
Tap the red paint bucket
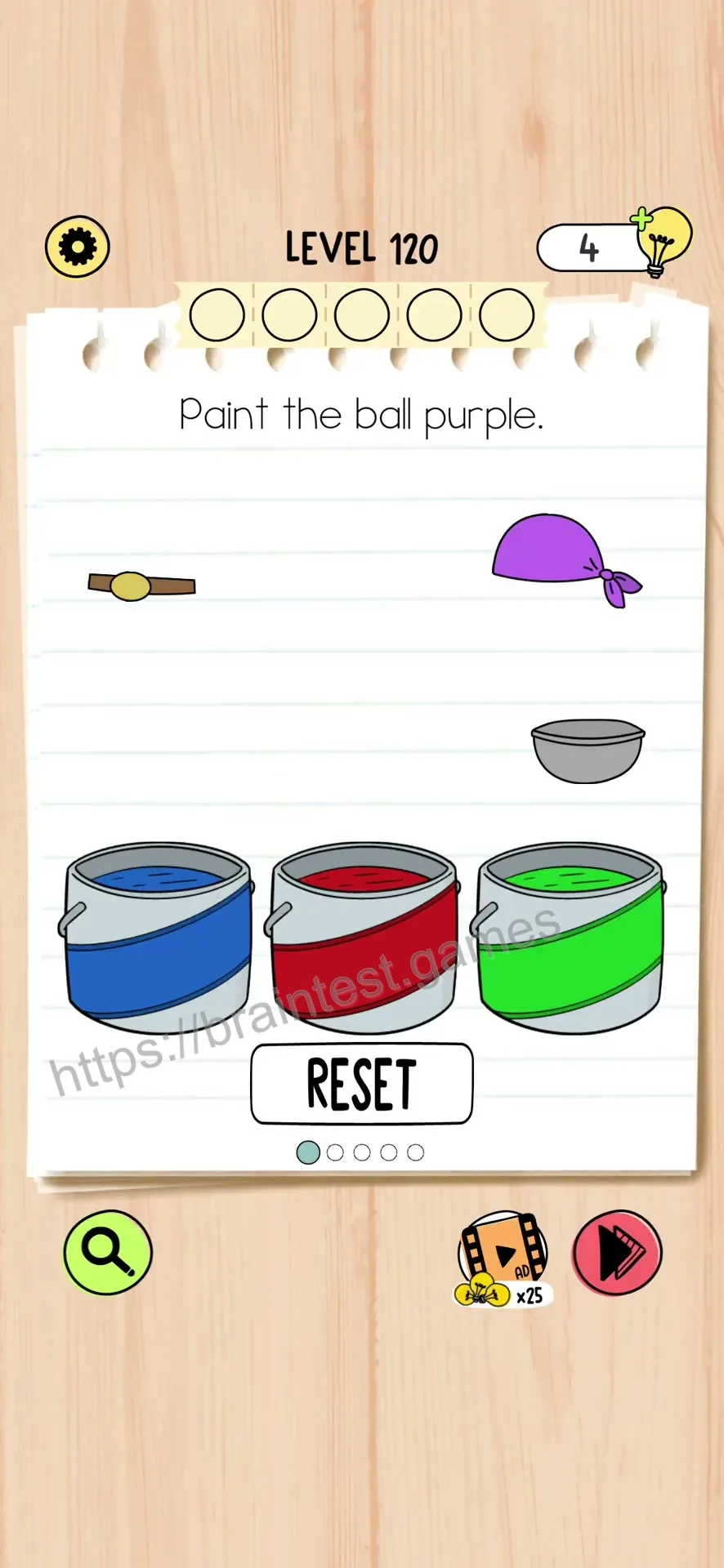(x=362, y=938)
